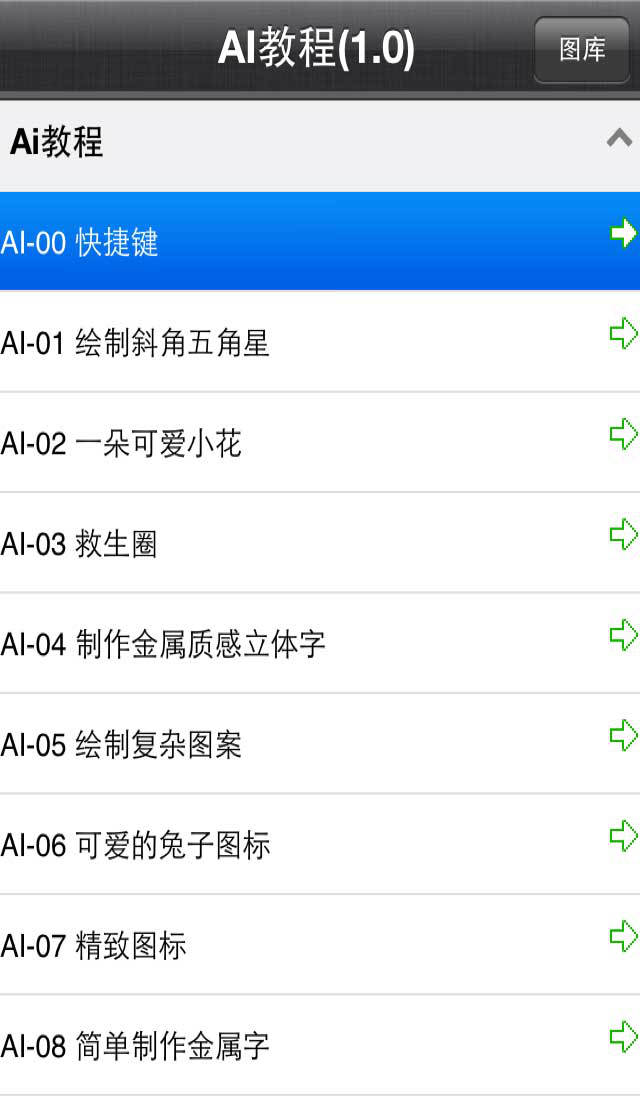Open AI-00 快捷键 tutorial
The width and height of the screenshot is (640, 1096).
click(x=320, y=241)
